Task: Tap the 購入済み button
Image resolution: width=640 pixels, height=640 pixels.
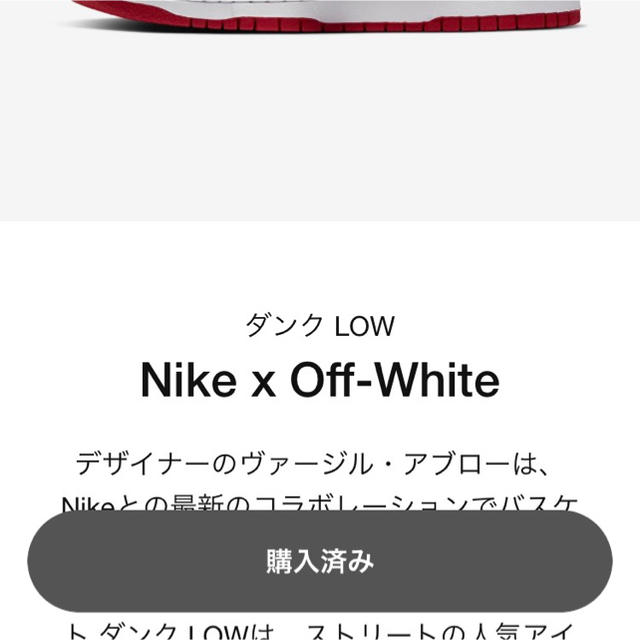Action: (x=320, y=561)
